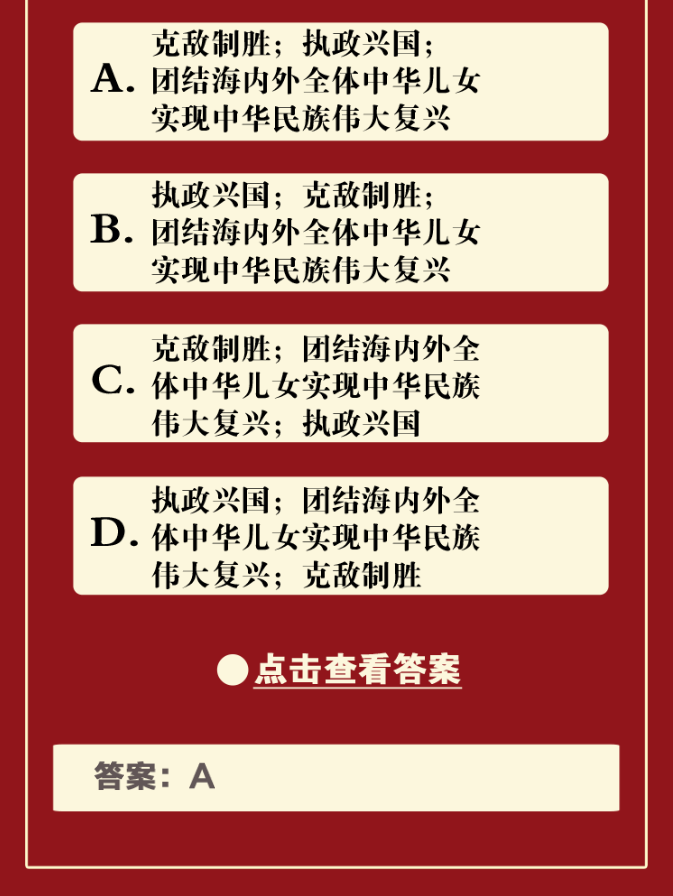This screenshot has width=673, height=896.
Task: Select answer option D
Action: tap(340, 536)
